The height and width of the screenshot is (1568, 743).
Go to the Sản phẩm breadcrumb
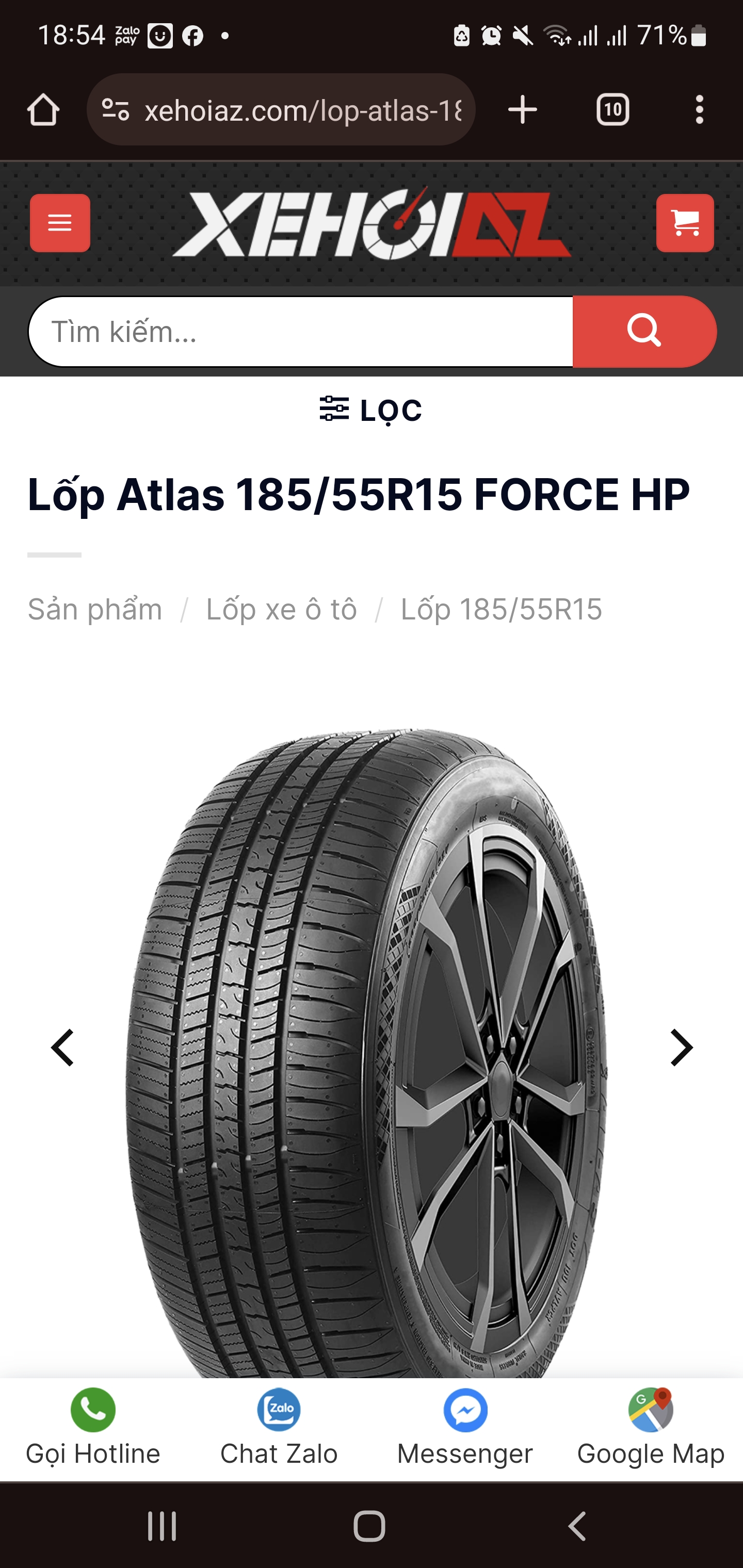95,609
